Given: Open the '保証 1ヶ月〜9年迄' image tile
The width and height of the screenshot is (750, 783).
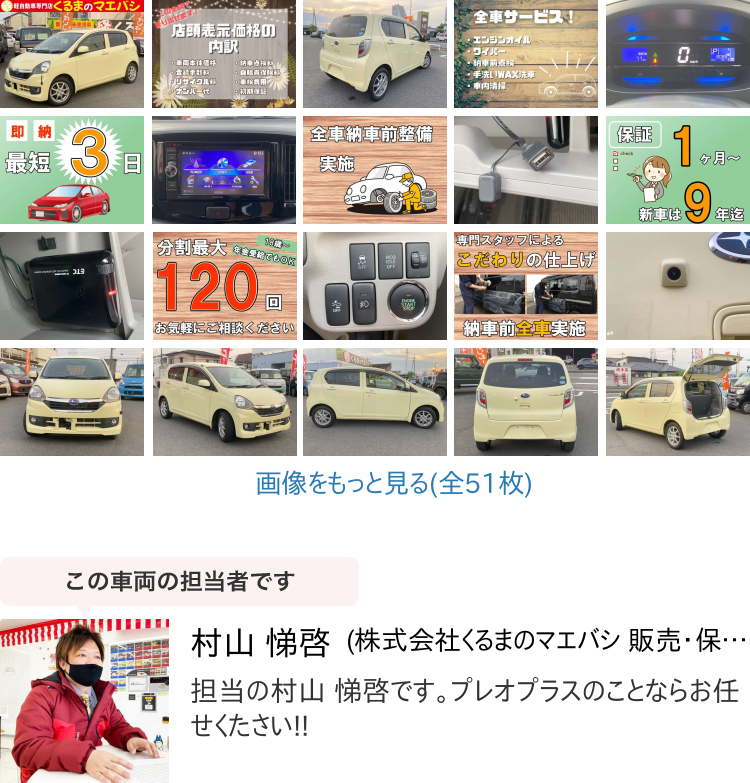Looking at the screenshot, I should [677, 170].
